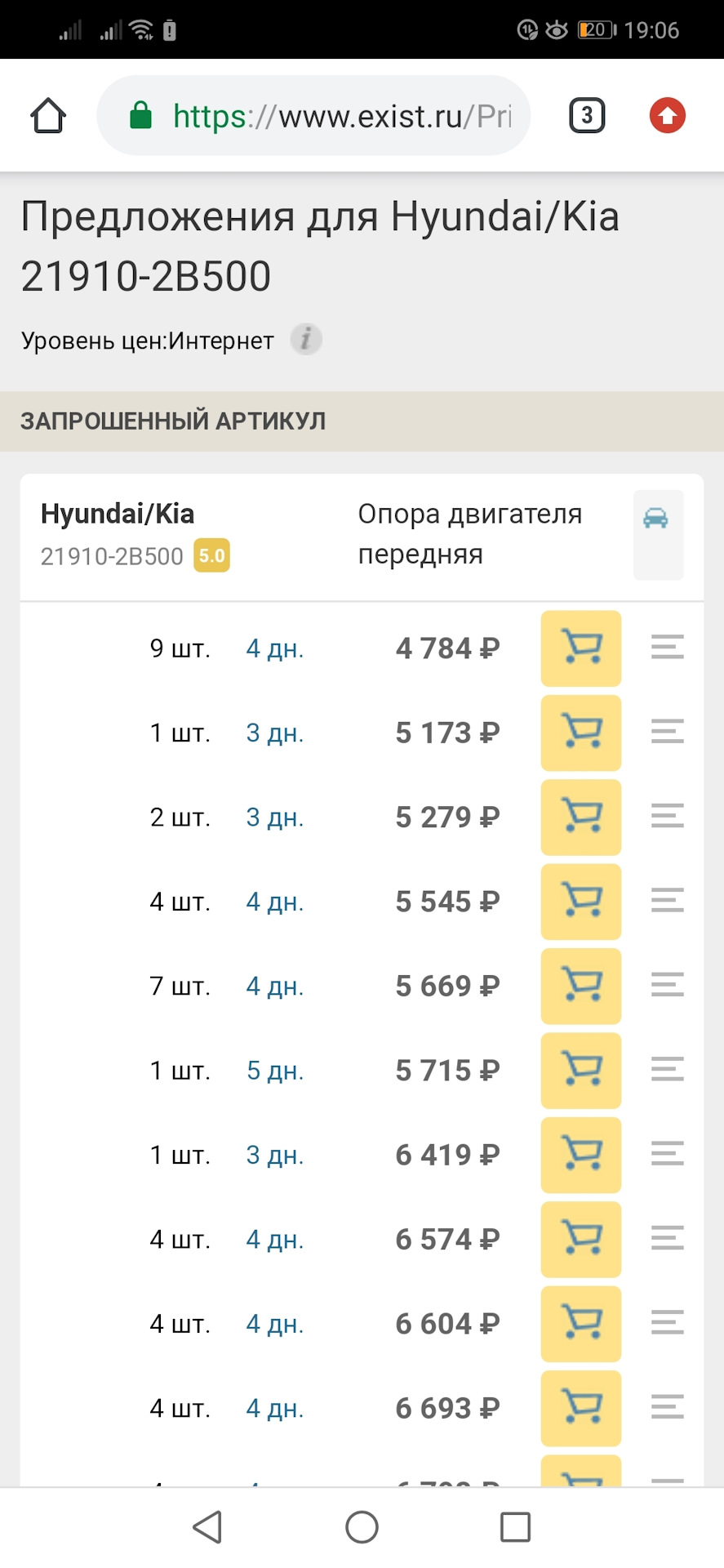724x1568 pixels.
Task: Open price level info icon
Action: point(306,338)
